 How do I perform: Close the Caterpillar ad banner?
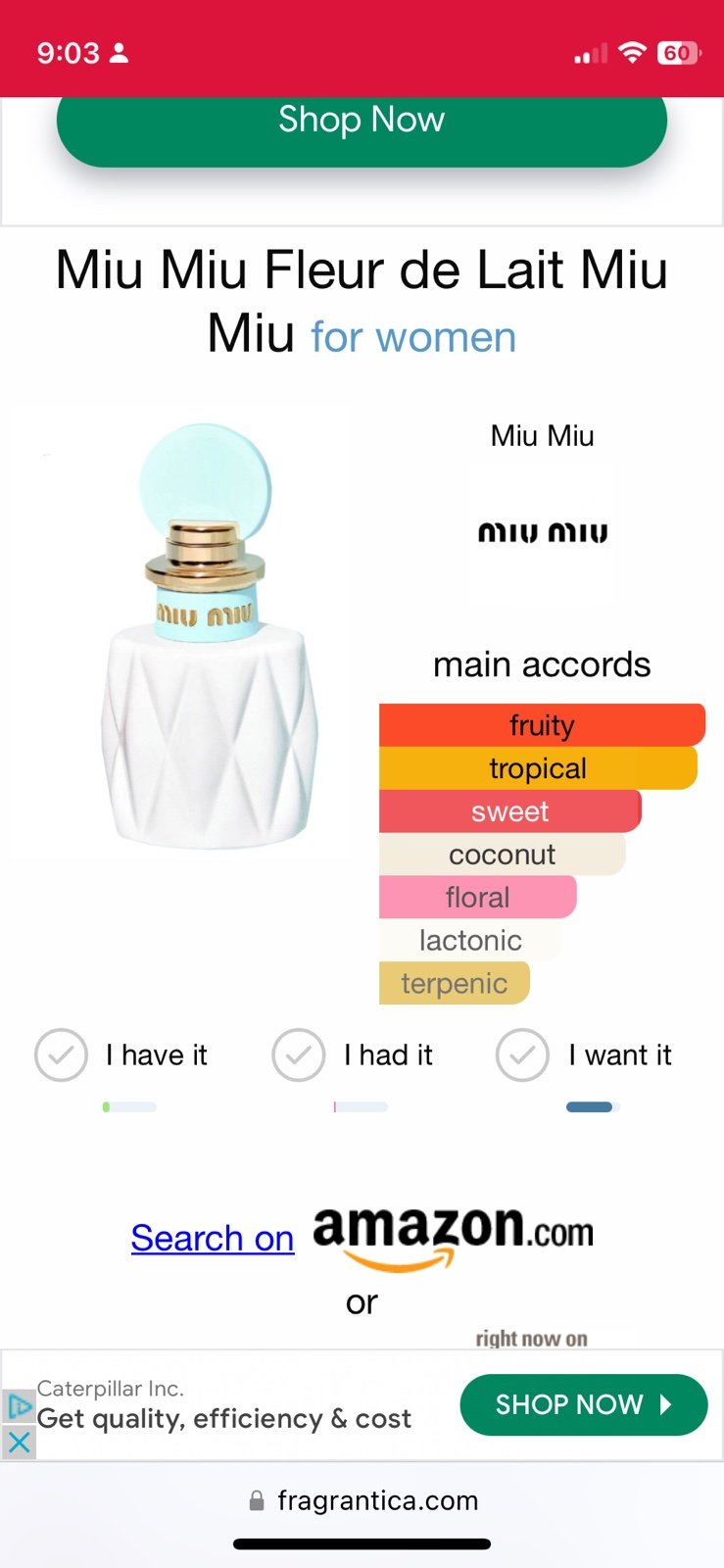tap(19, 1442)
